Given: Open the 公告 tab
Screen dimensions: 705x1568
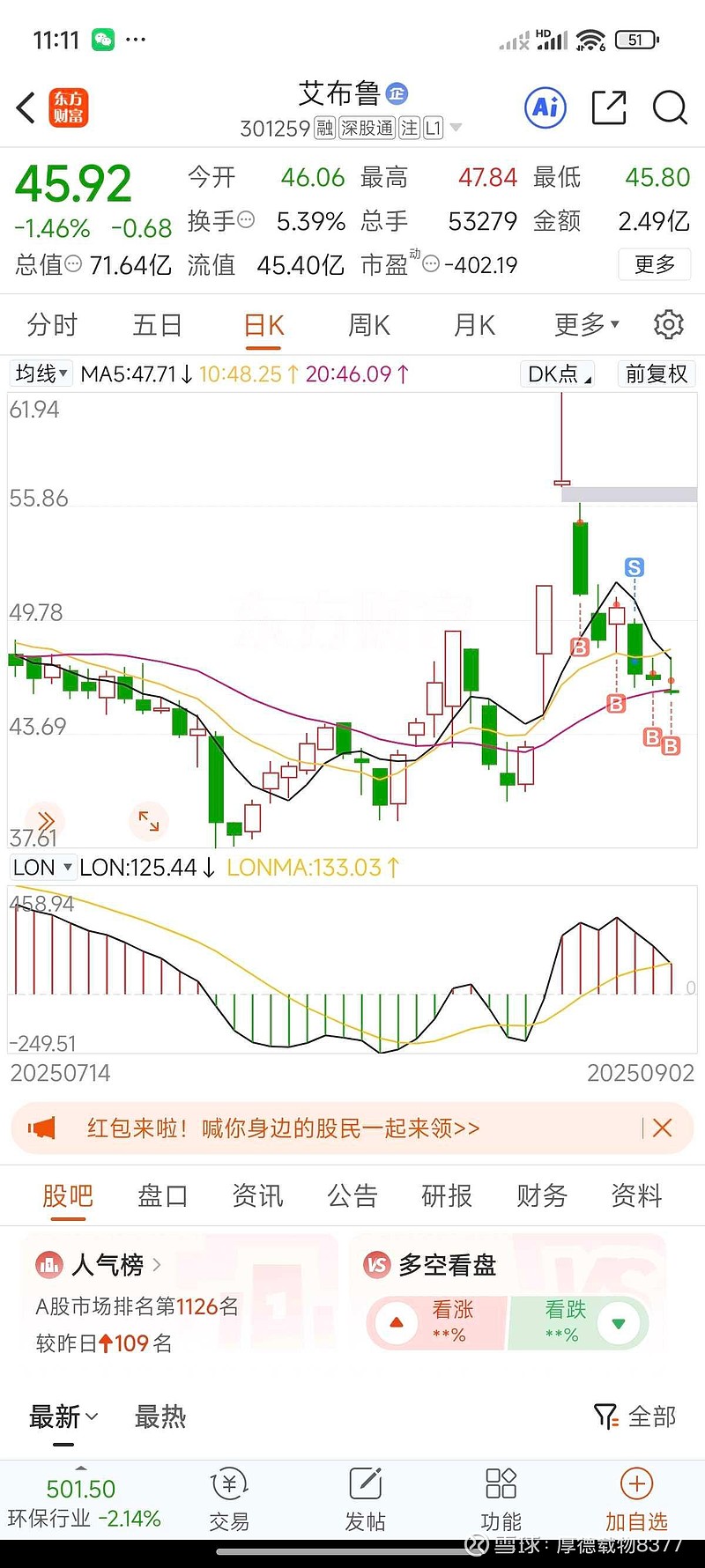Looking at the screenshot, I should [x=352, y=1195].
